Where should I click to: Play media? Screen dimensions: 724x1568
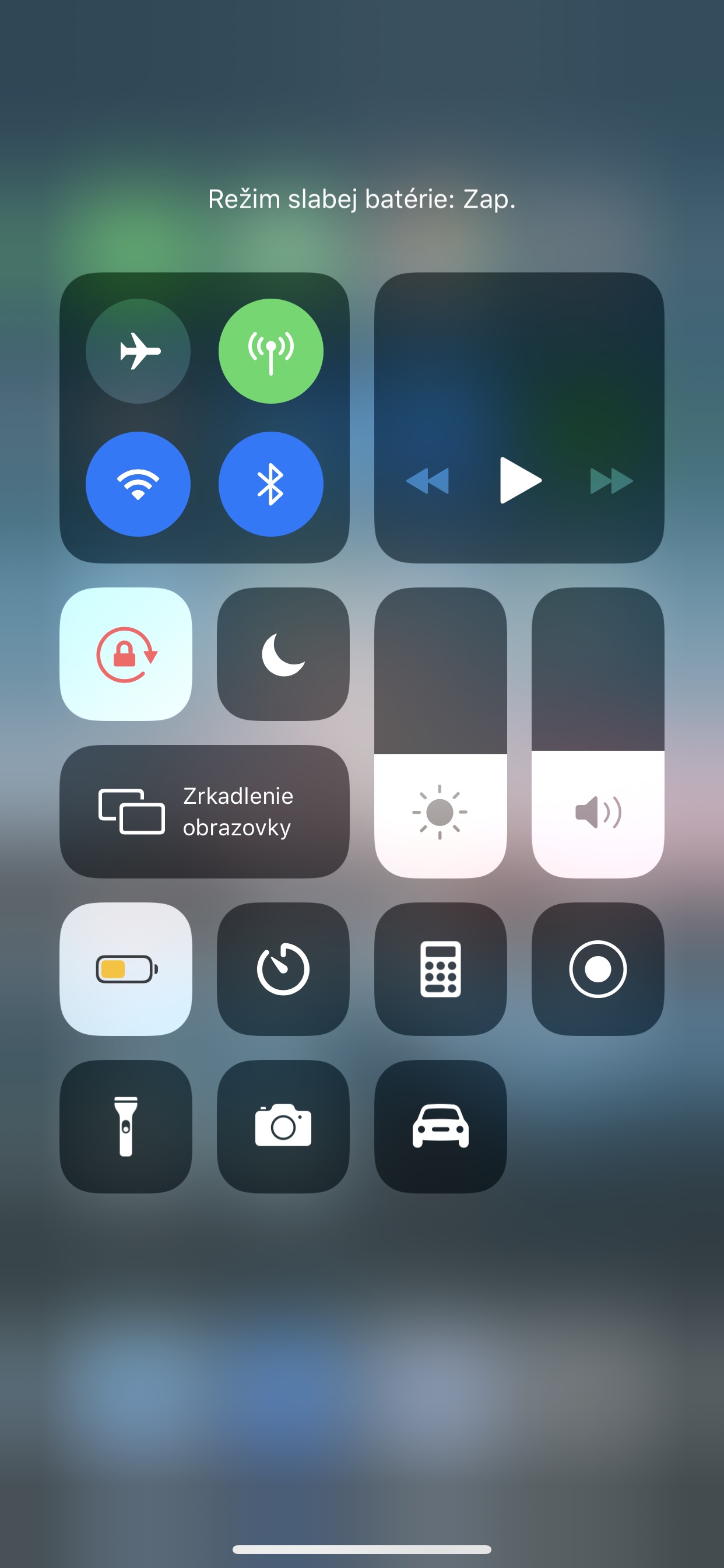click(x=520, y=480)
